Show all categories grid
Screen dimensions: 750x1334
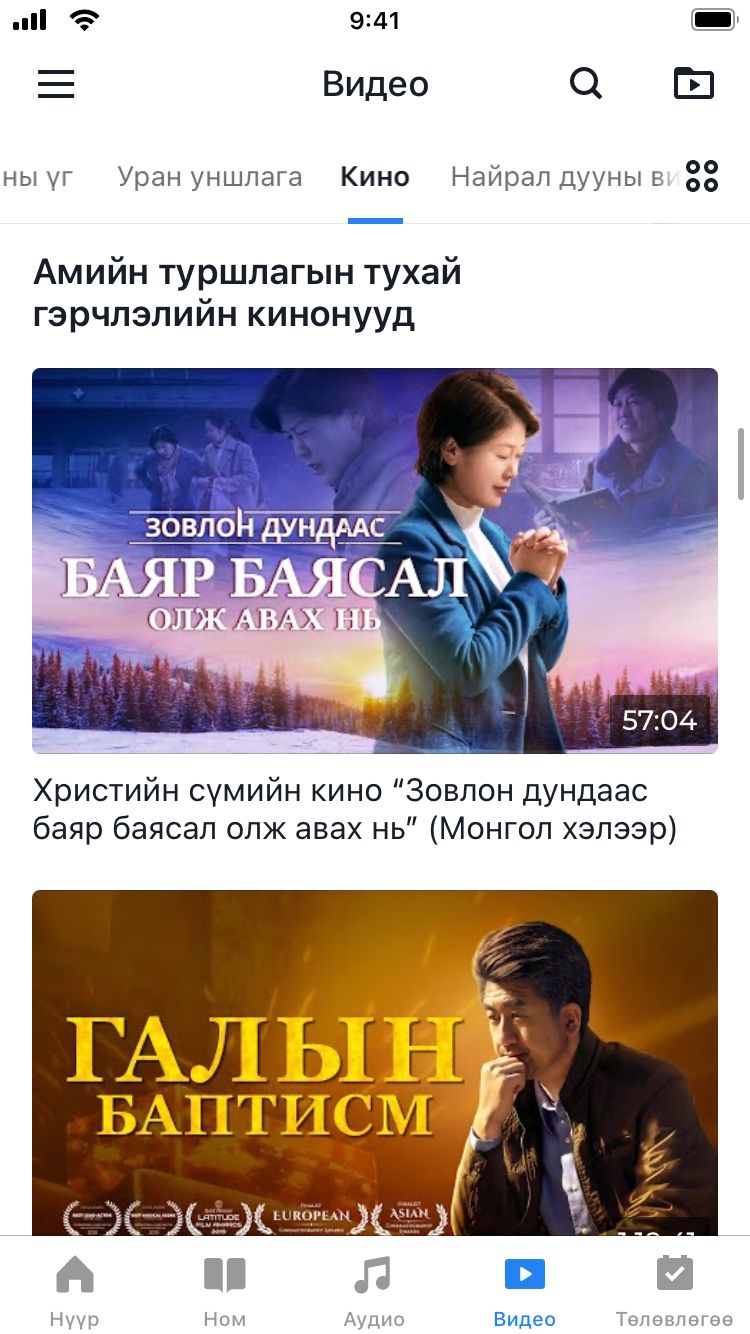(702, 177)
